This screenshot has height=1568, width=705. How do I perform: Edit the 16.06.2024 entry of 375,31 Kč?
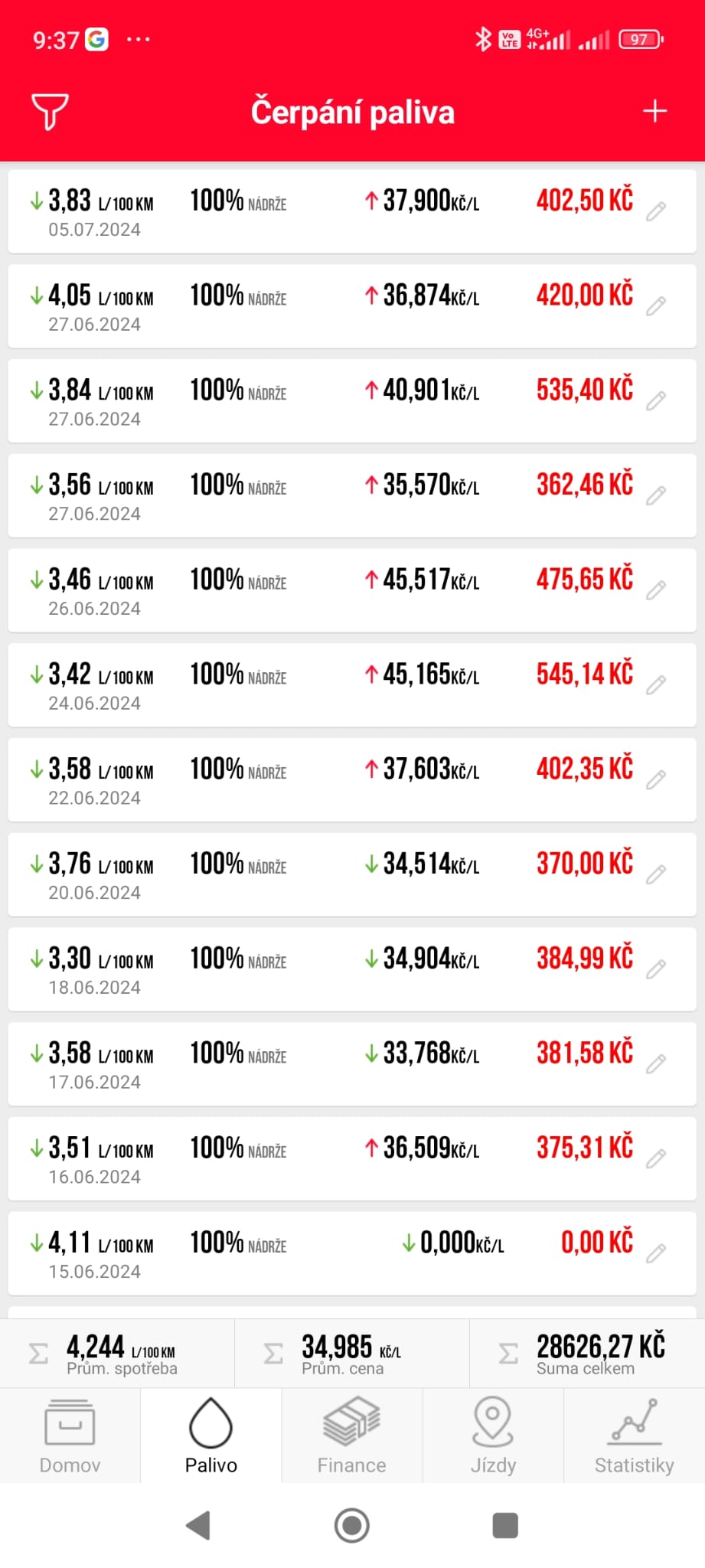click(x=656, y=1158)
